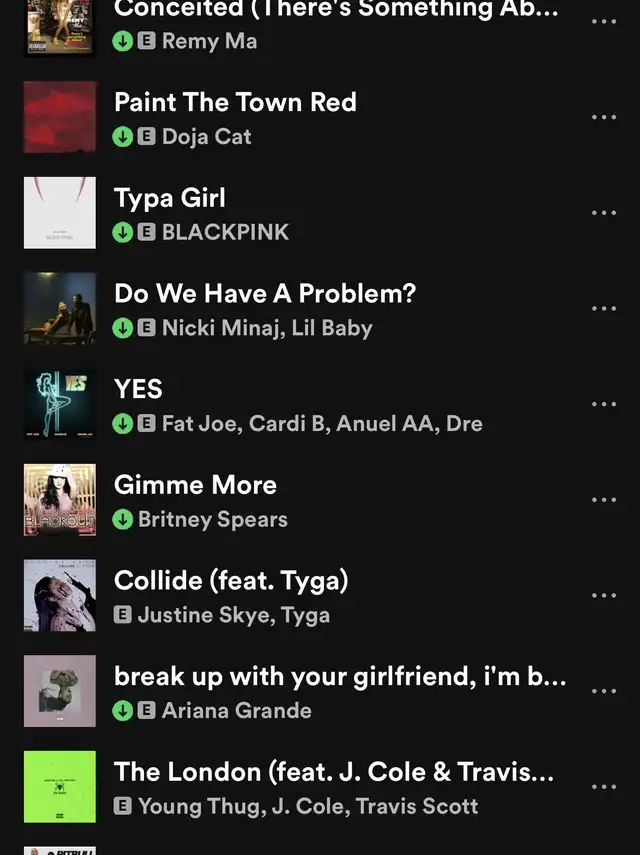Open more options for Paint The Town Red

604,117
